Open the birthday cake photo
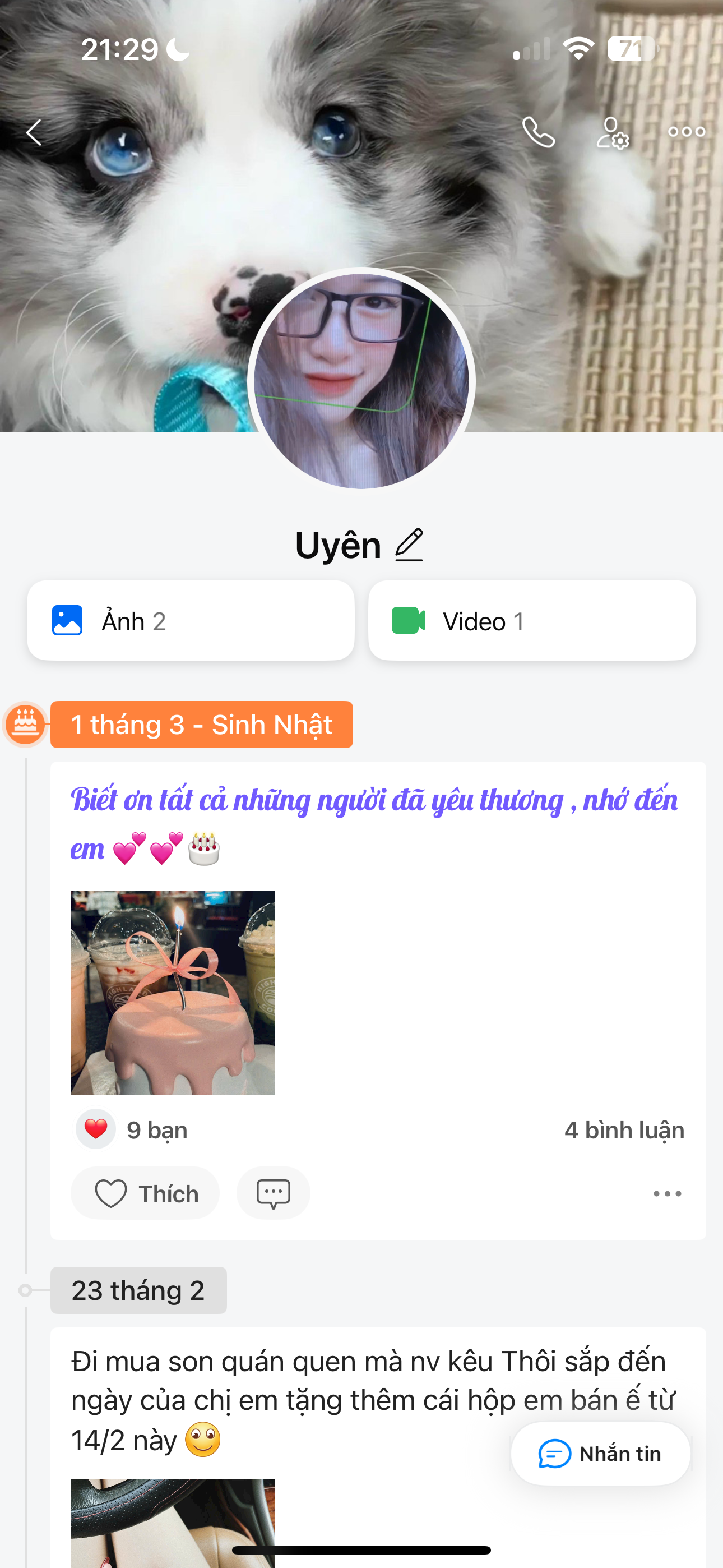 [x=172, y=993]
